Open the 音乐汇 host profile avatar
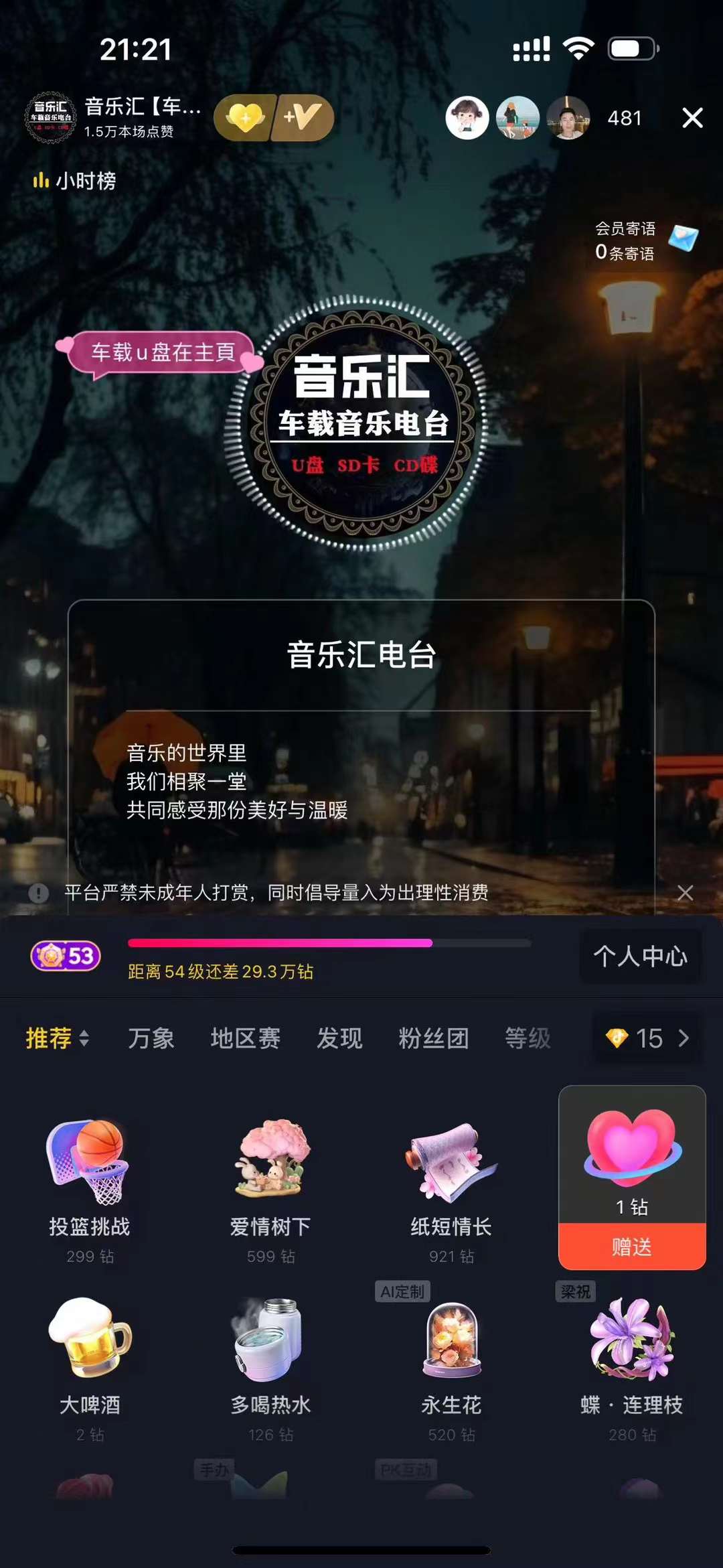723x1568 pixels. click(51, 118)
